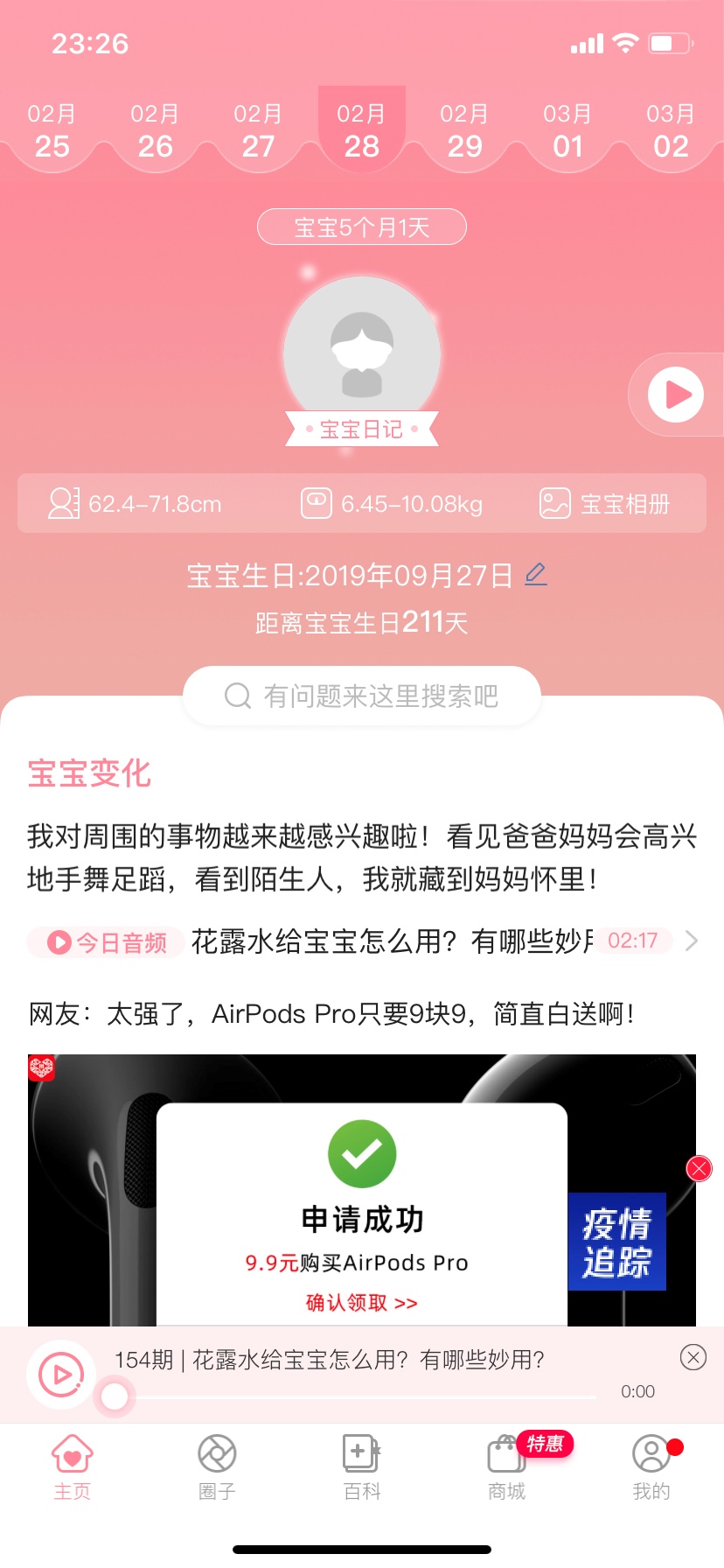Switch to the 圈子 tab
This screenshot has width=724, height=1568.
(x=217, y=1466)
